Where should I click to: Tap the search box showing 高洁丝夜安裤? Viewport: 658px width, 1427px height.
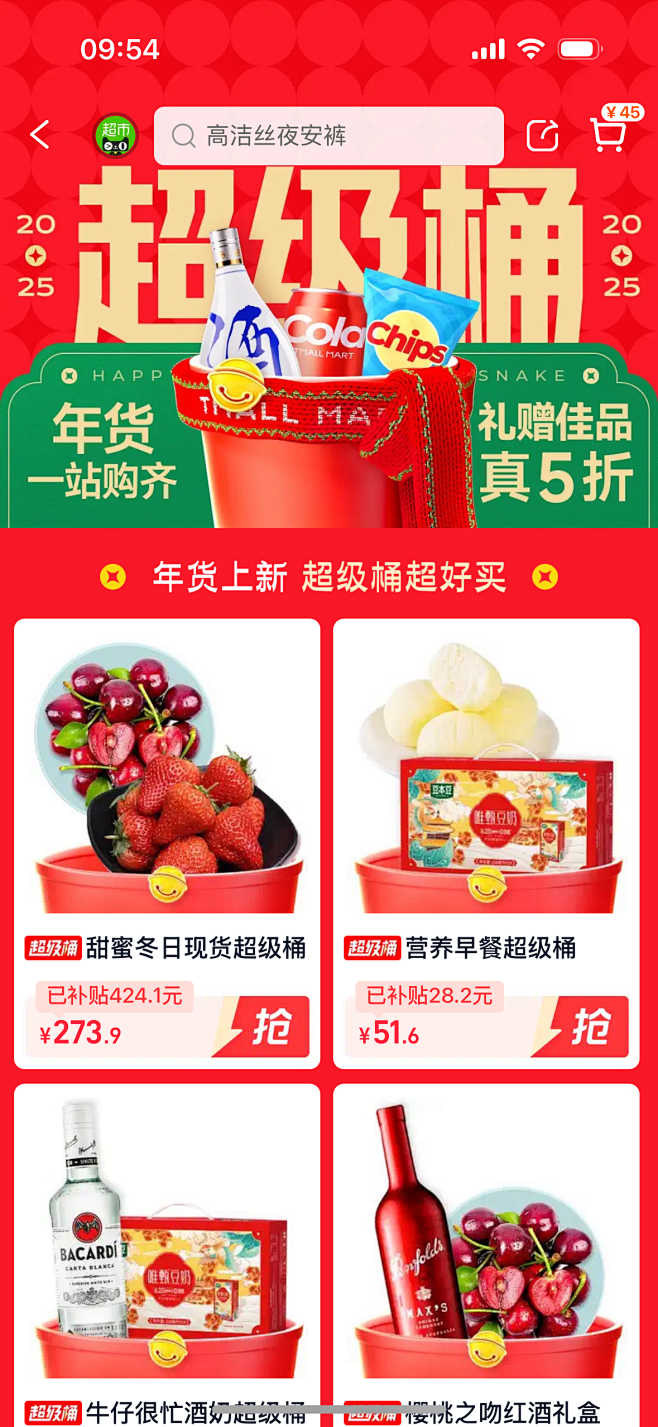329,136
